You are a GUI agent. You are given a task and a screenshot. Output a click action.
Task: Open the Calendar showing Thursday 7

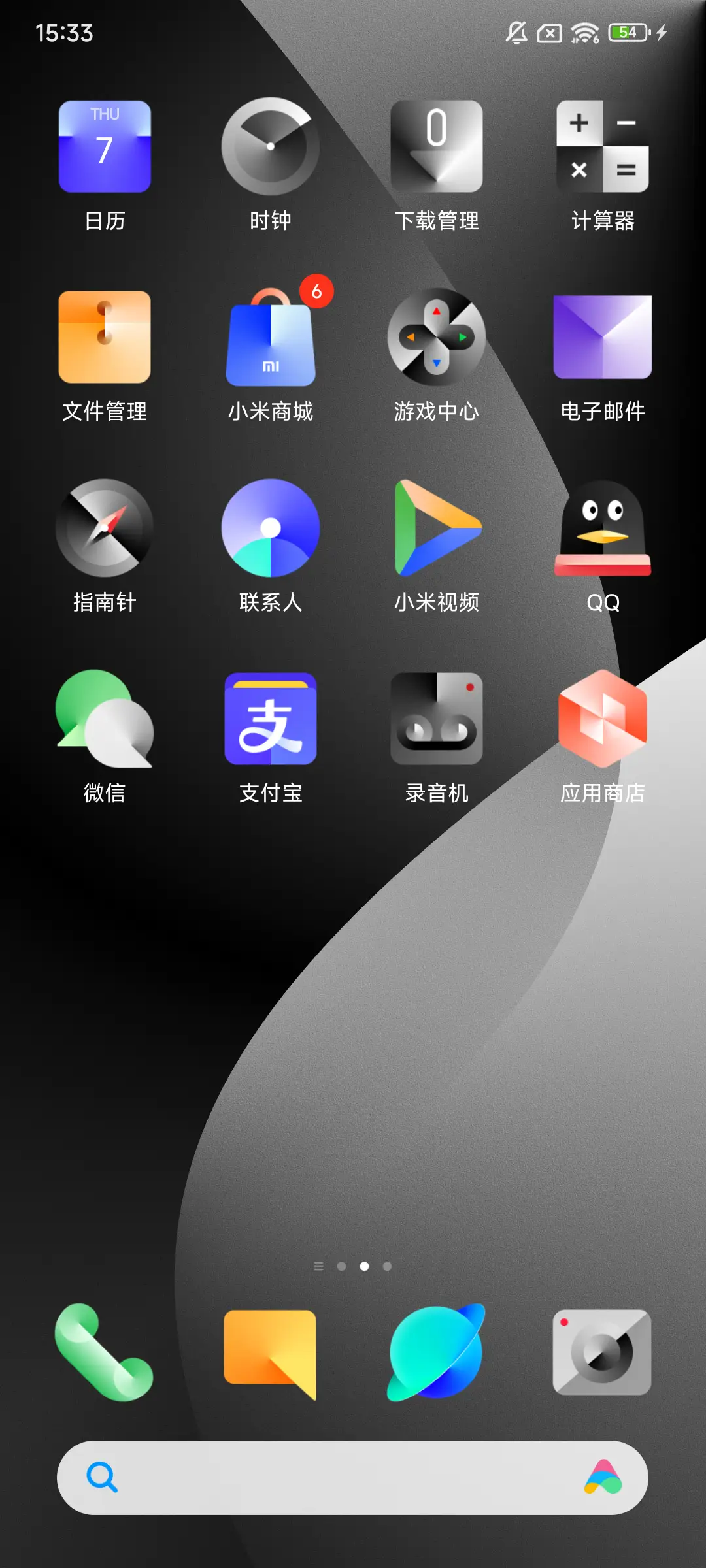[x=105, y=145]
